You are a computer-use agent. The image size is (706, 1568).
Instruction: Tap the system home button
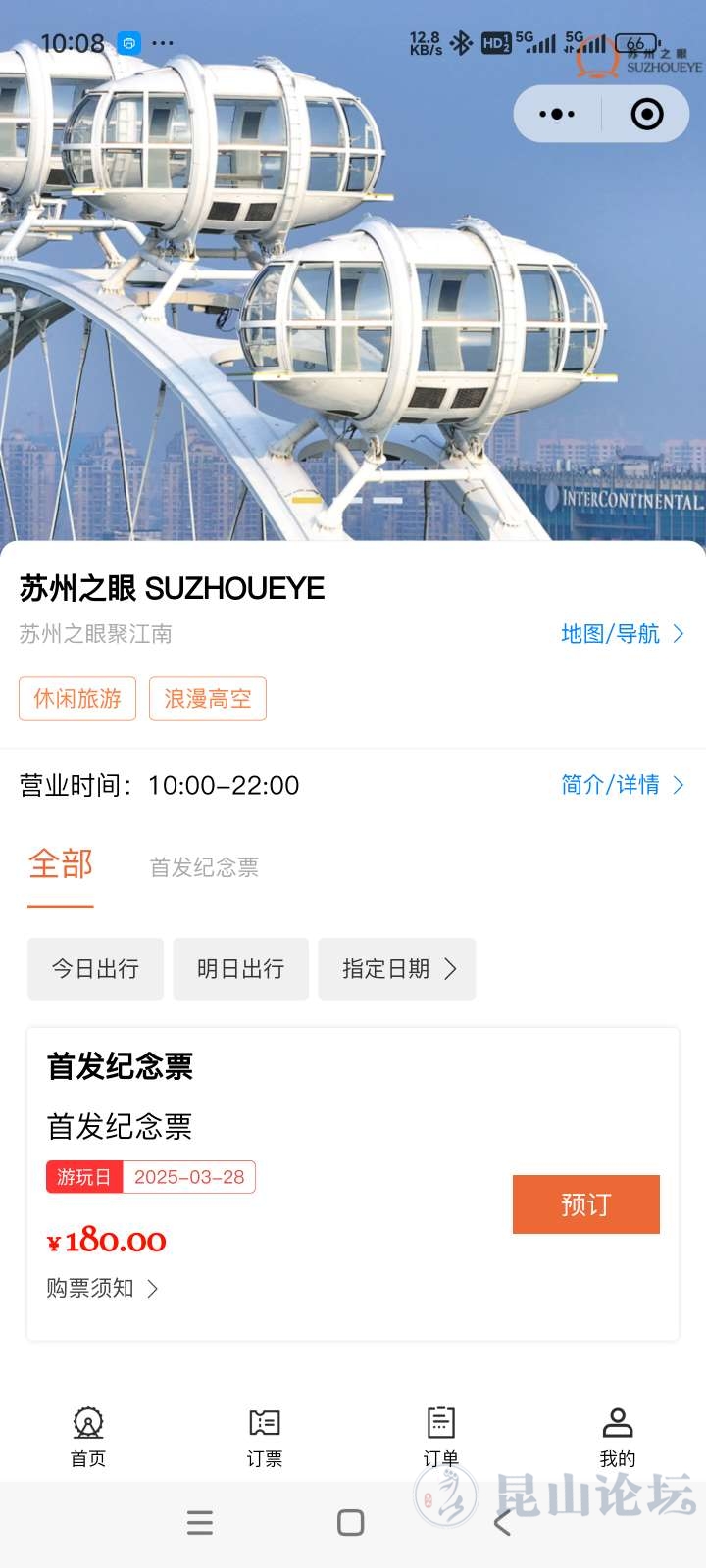(x=350, y=1522)
